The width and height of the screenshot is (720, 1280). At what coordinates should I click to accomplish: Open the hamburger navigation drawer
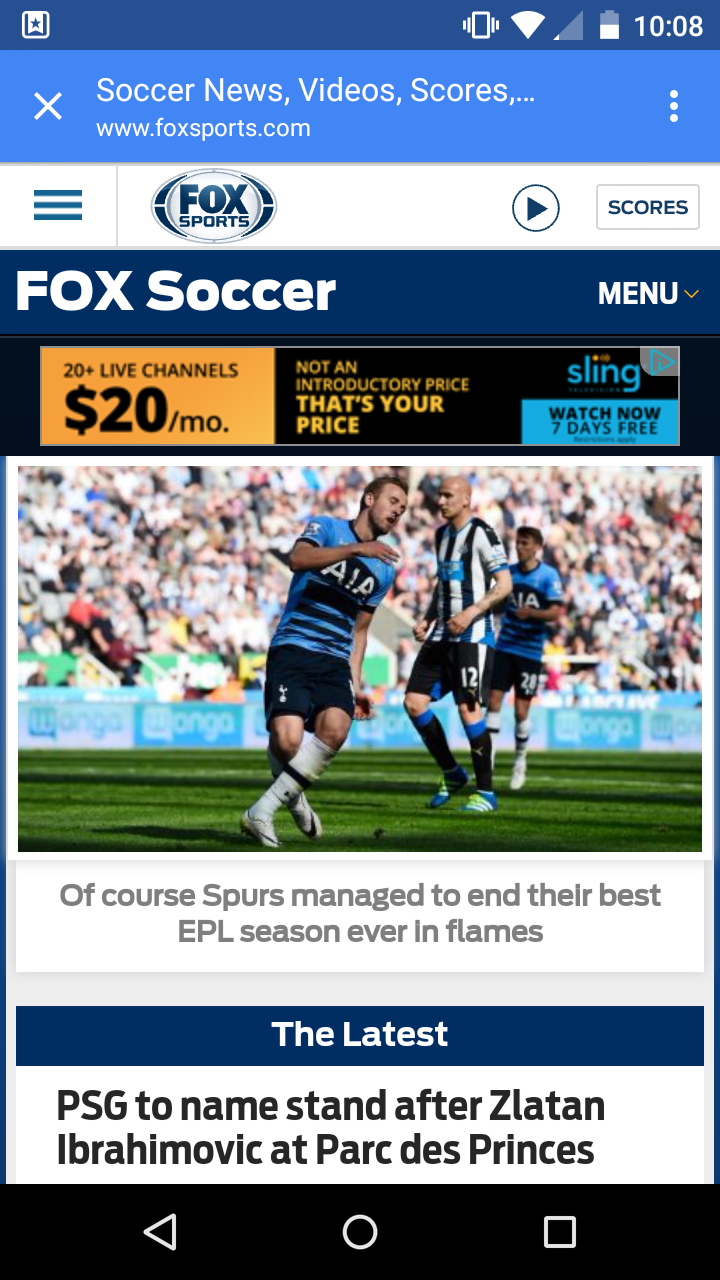coord(58,206)
